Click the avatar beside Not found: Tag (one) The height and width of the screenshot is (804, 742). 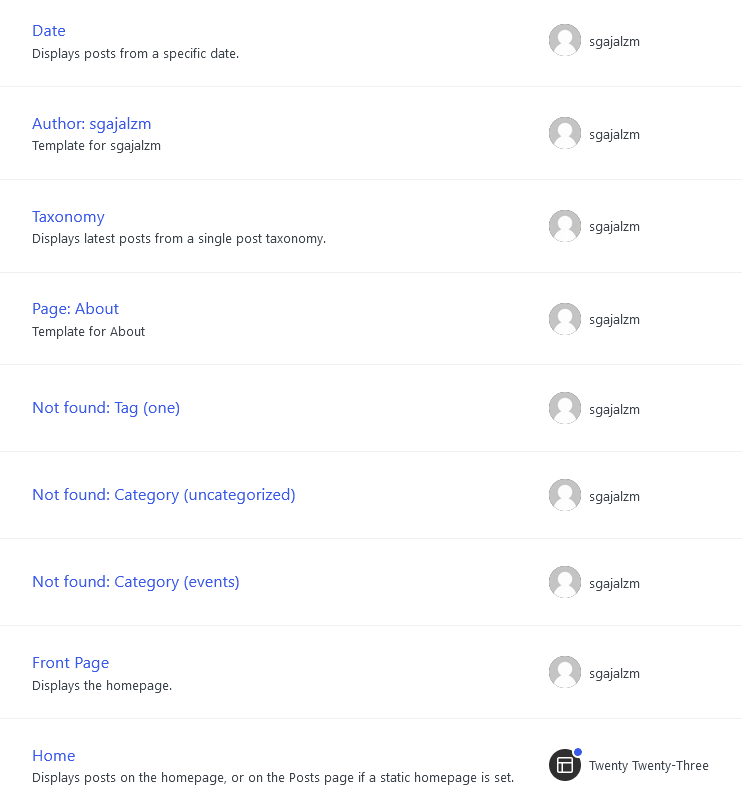click(565, 408)
